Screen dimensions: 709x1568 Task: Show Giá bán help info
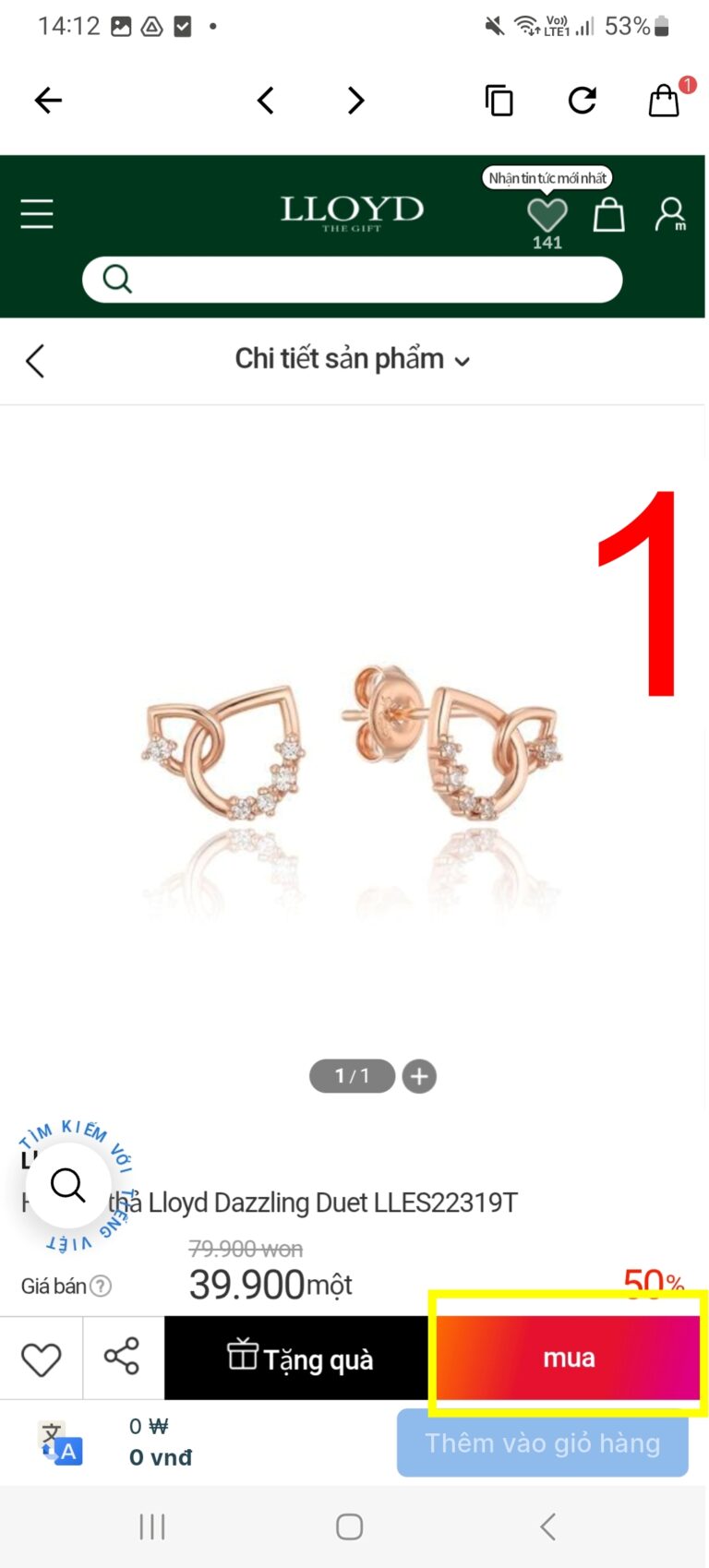pyautogui.click(x=102, y=1286)
